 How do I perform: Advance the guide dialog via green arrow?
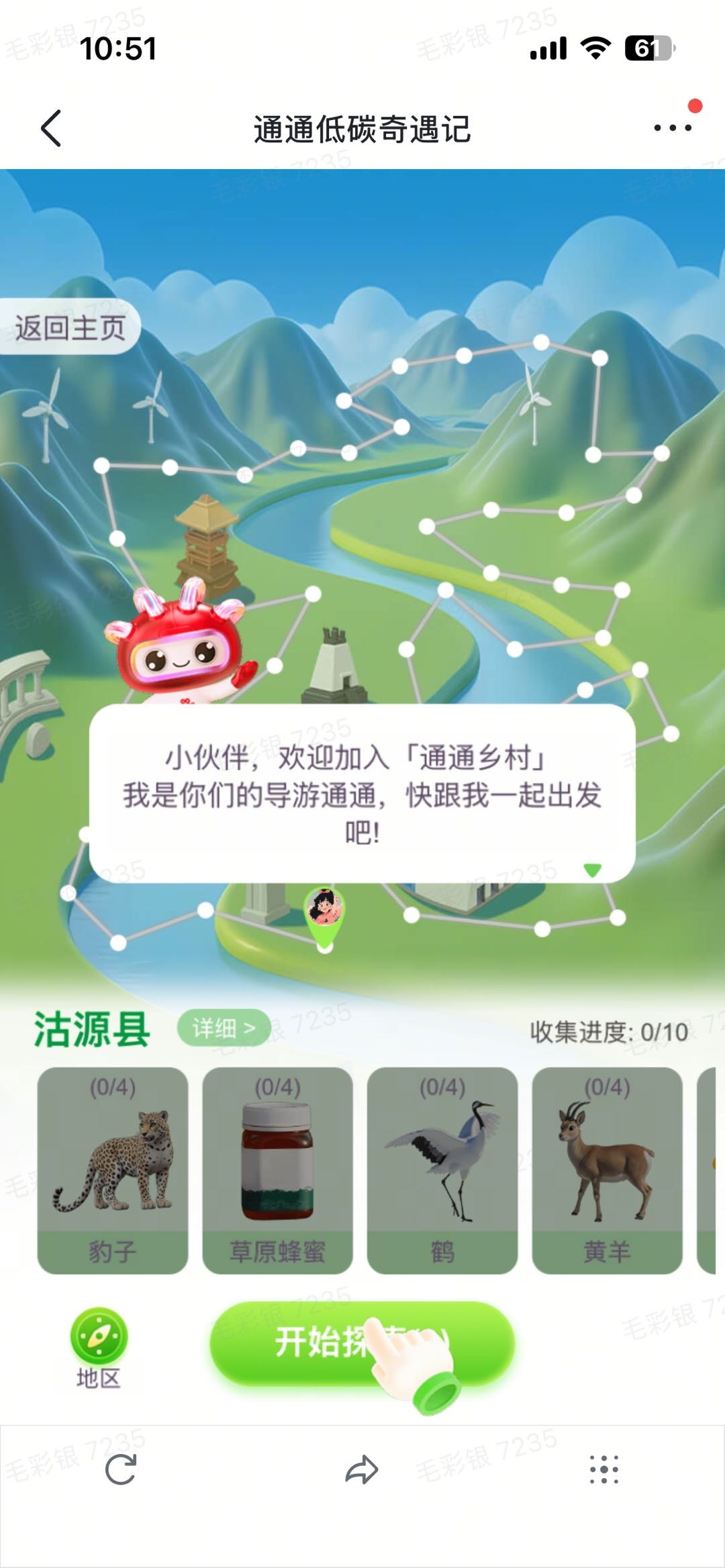pos(592,870)
